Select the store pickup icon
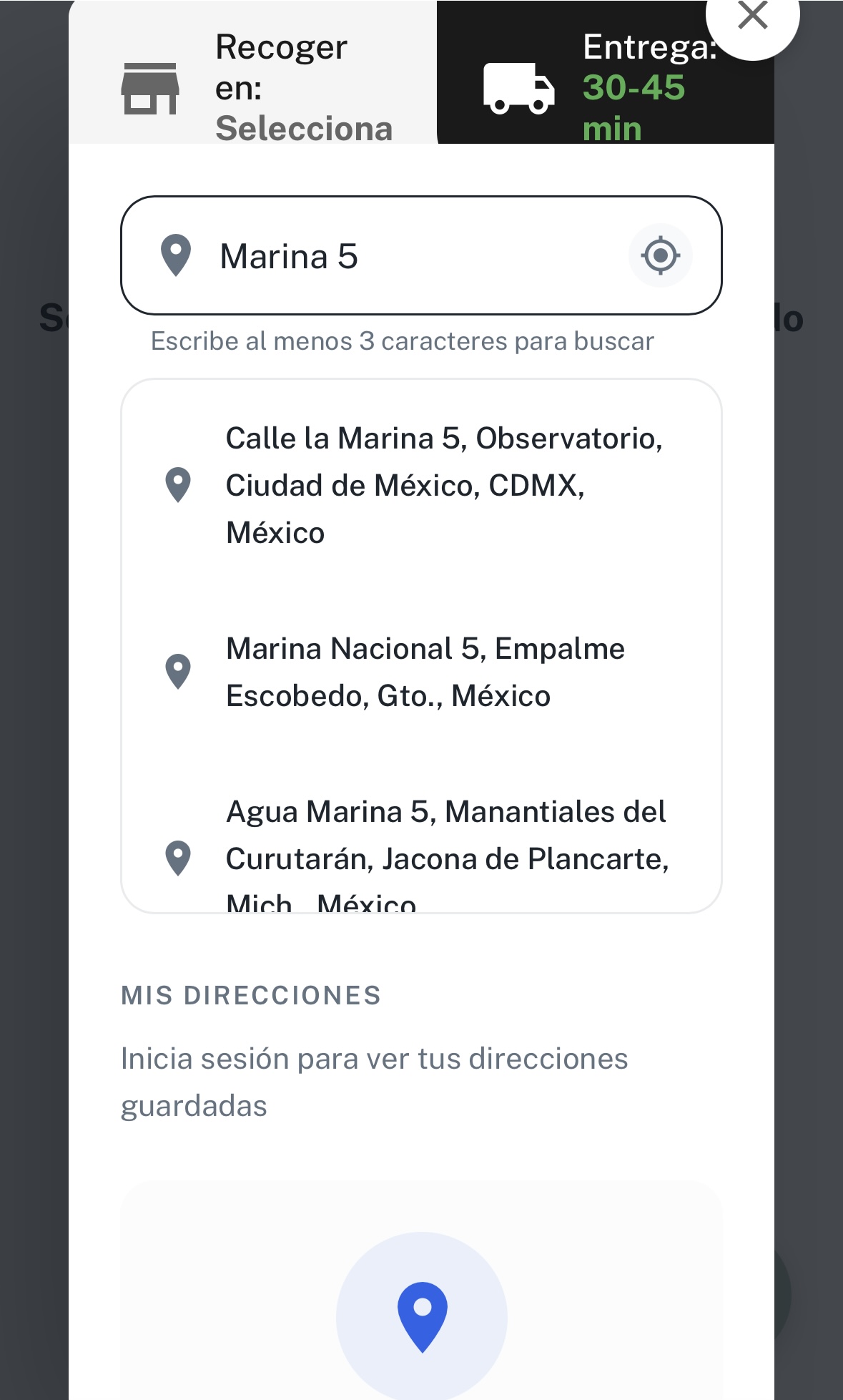 [x=151, y=88]
